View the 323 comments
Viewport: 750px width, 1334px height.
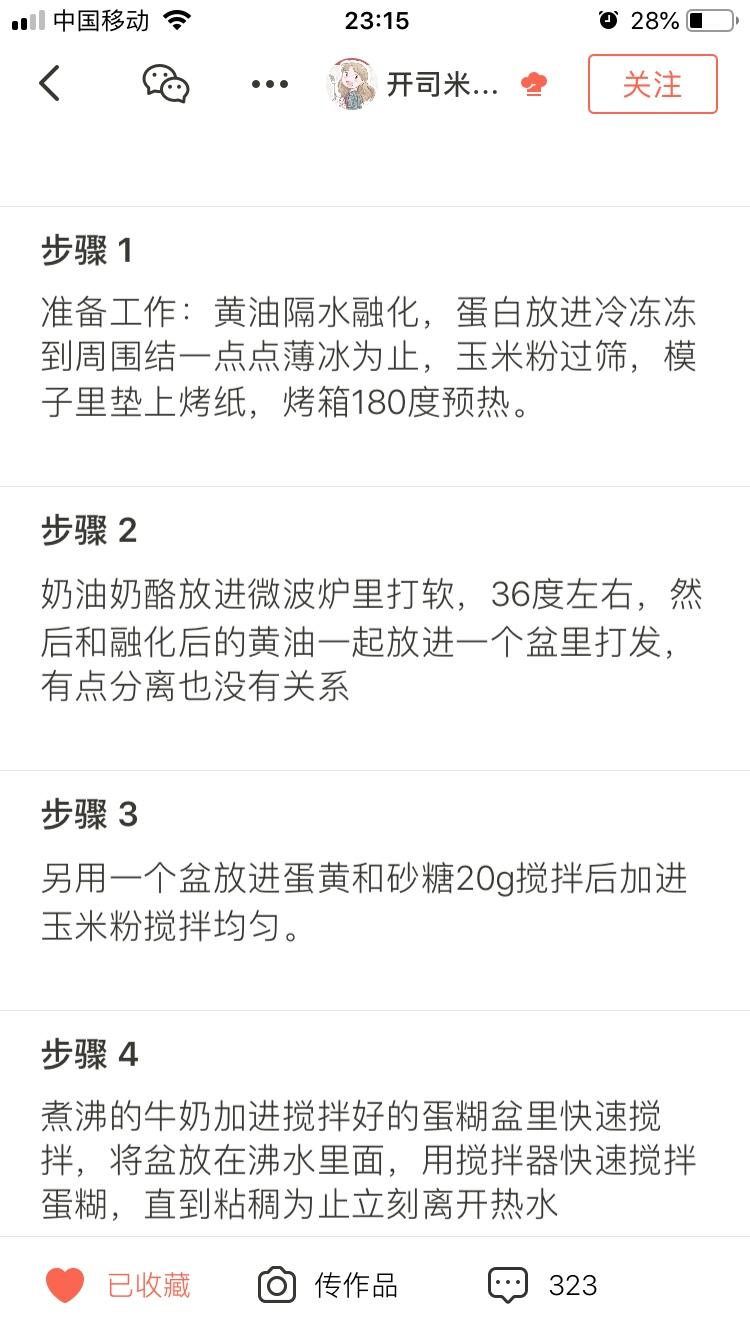click(543, 1285)
